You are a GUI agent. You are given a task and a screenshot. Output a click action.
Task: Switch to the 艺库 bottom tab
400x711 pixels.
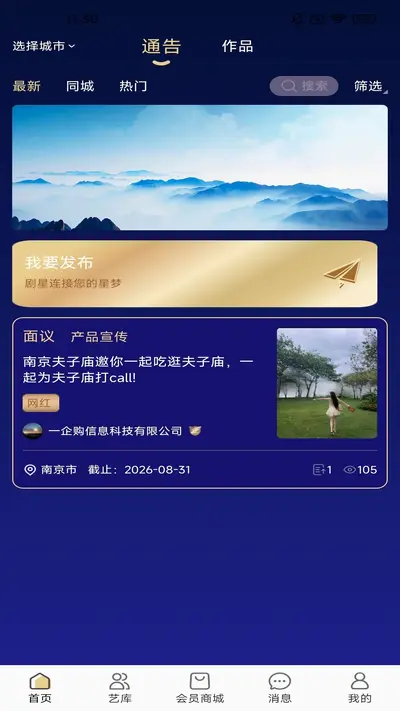coord(120,688)
